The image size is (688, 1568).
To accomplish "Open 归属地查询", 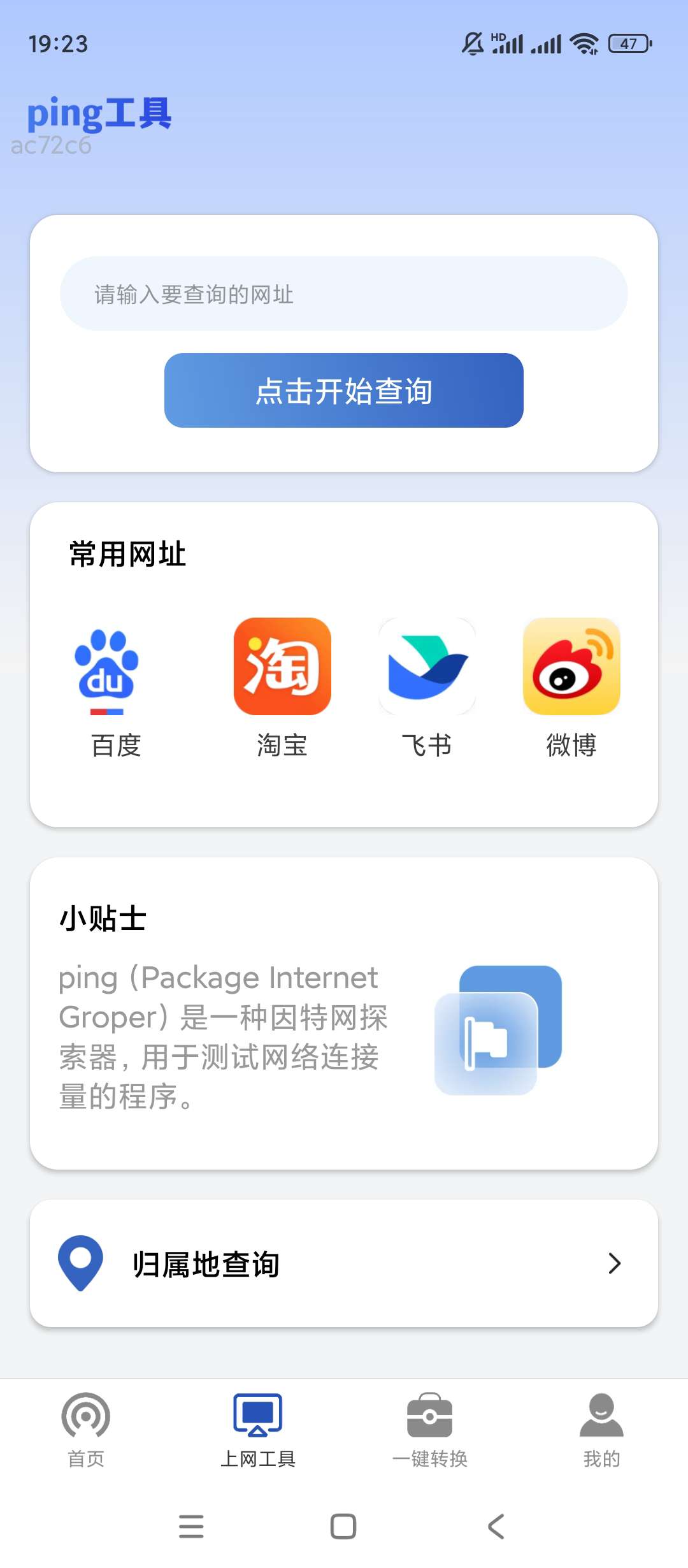I will (344, 1263).
